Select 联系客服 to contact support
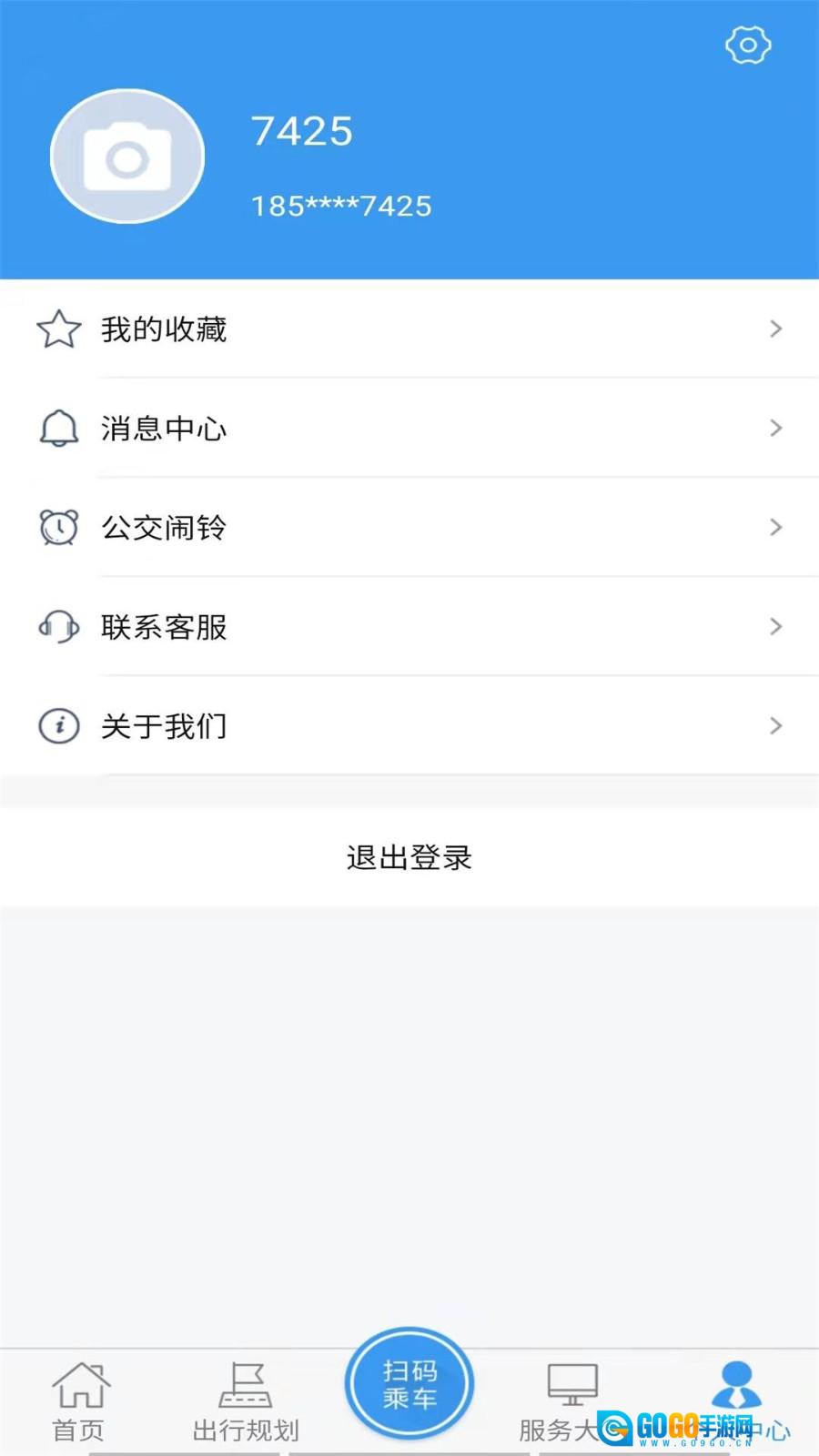The image size is (819, 1456). coord(409,626)
